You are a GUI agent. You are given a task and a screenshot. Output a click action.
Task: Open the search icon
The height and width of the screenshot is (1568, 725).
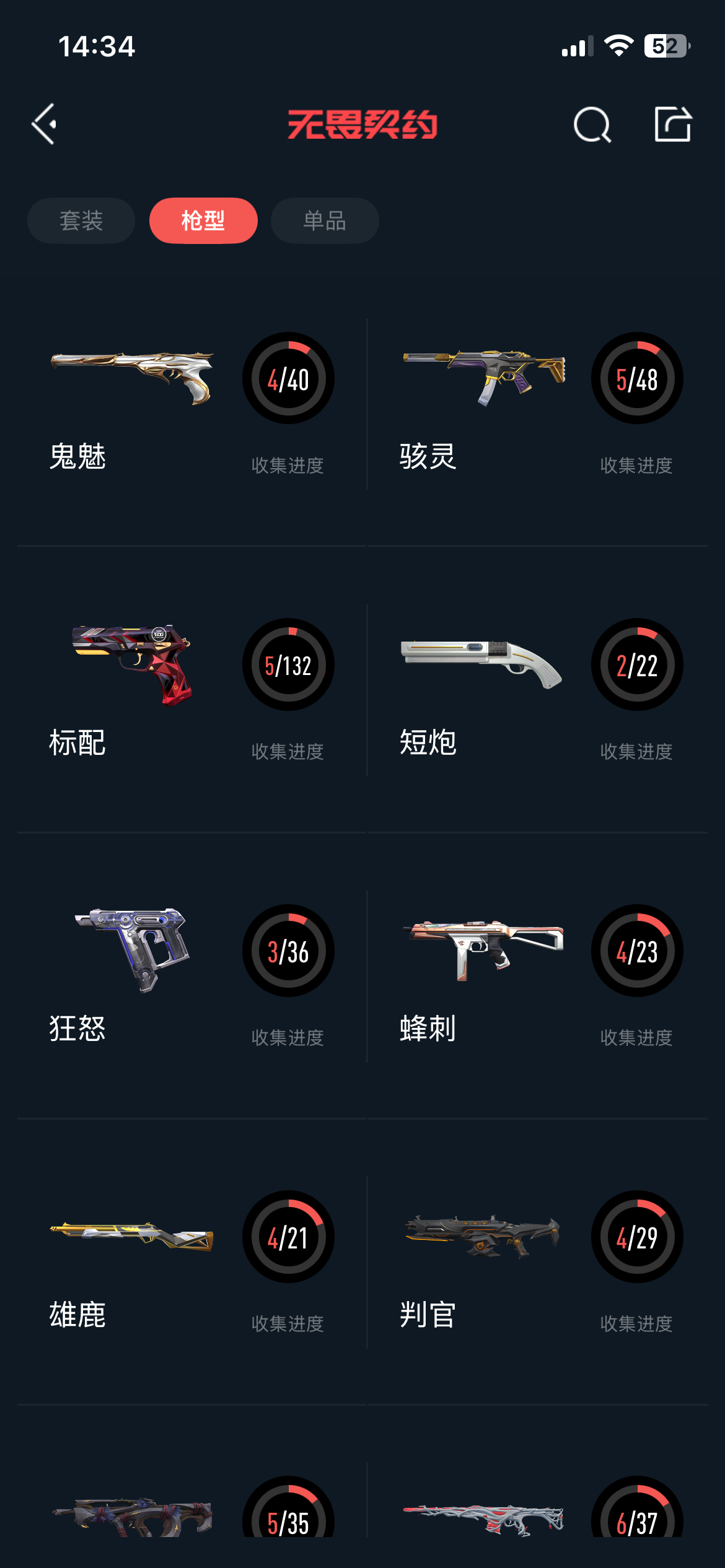(x=592, y=124)
